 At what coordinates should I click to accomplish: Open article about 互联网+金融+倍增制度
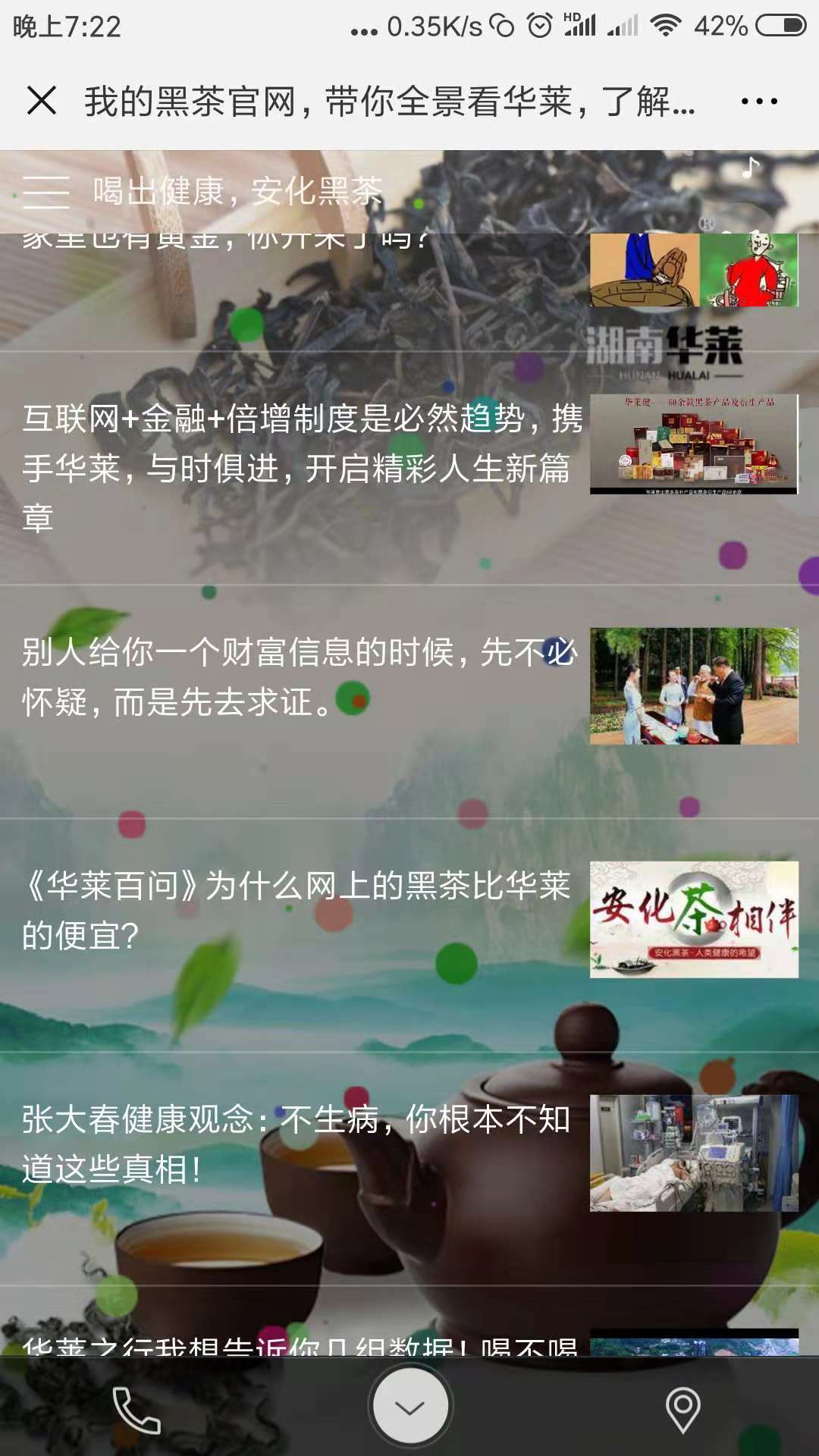(x=302, y=467)
